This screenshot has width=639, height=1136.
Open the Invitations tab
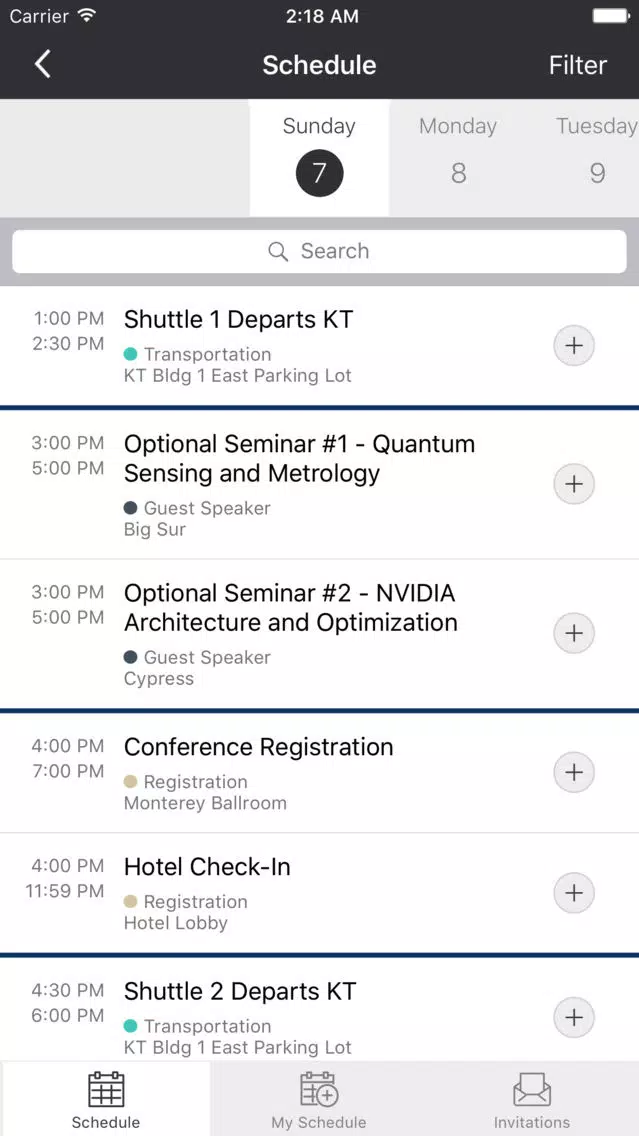tap(532, 1100)
